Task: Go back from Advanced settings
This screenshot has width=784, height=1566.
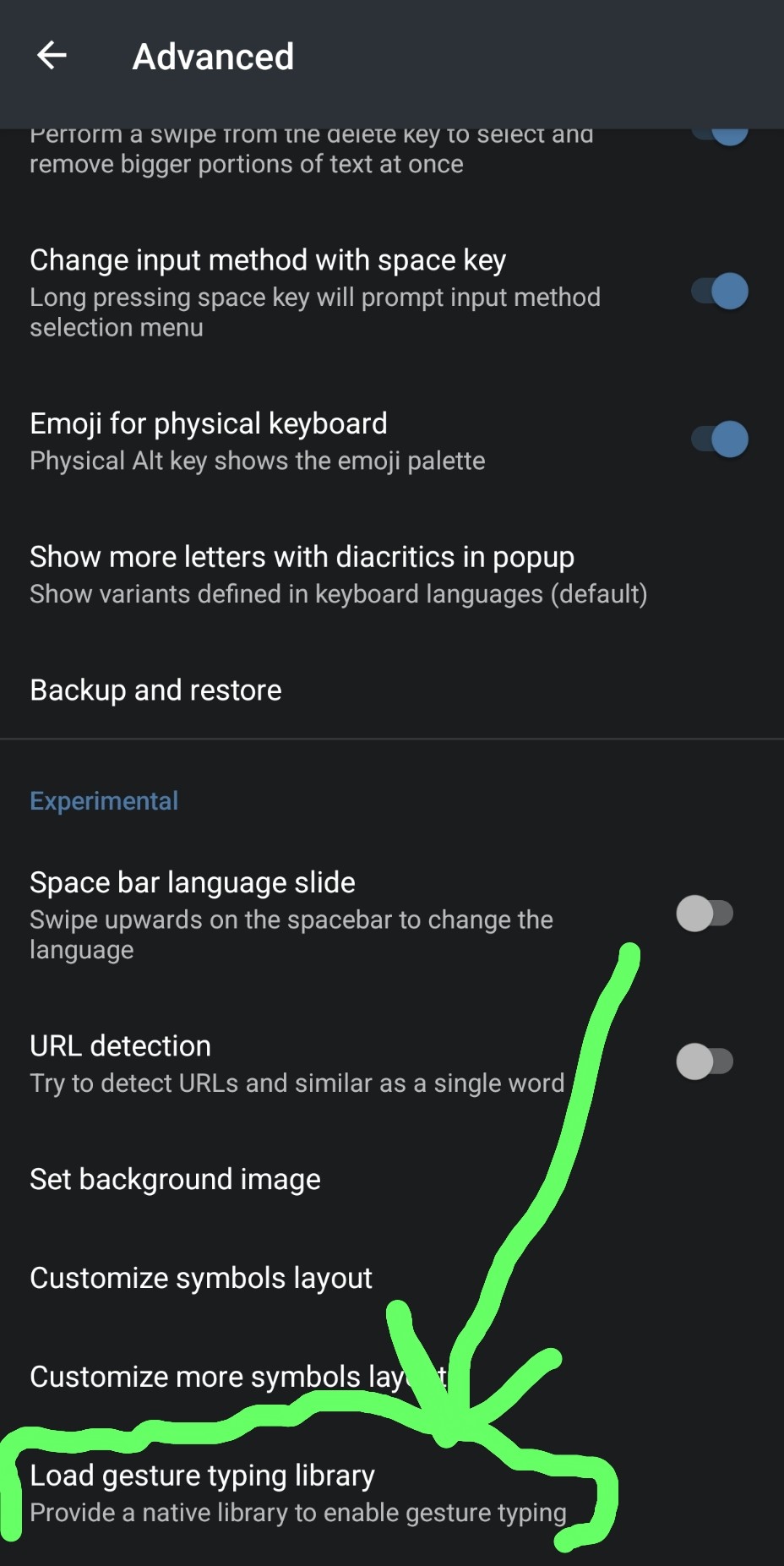Action: [x=52, y=56]
